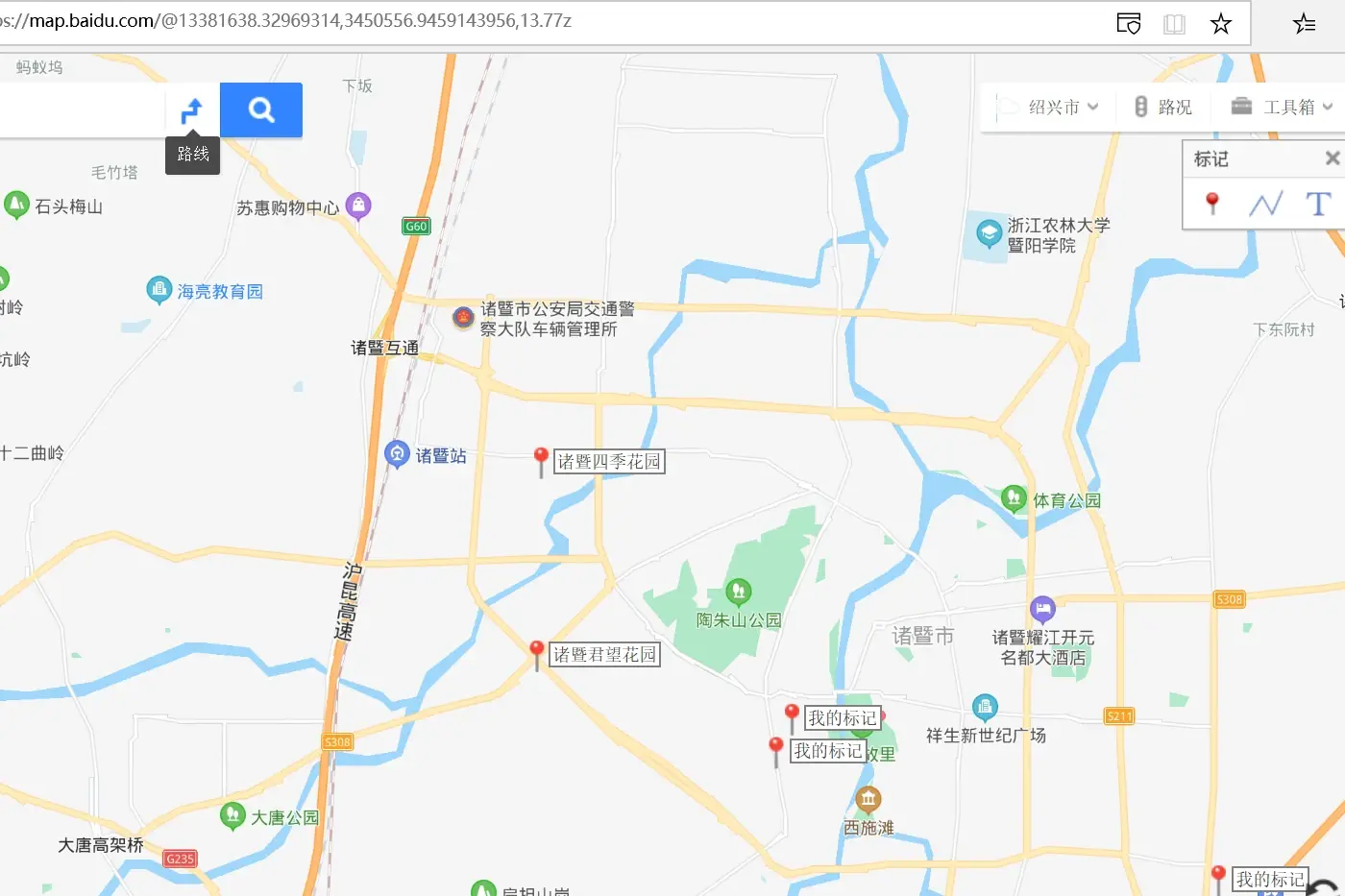Focus the map search input box

(82, 109)
